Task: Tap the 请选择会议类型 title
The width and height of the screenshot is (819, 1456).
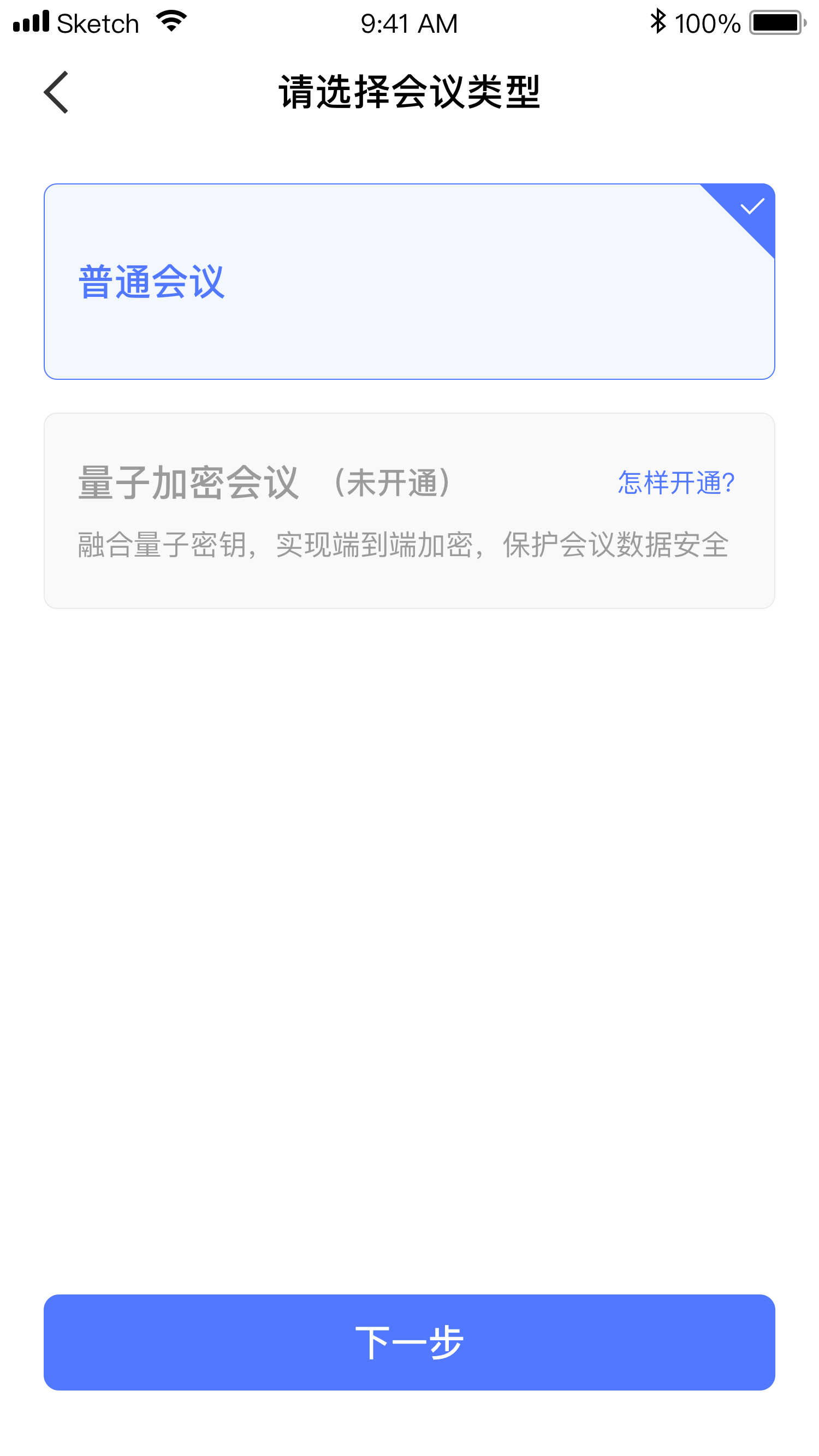Action: click(x=409, y=92)
